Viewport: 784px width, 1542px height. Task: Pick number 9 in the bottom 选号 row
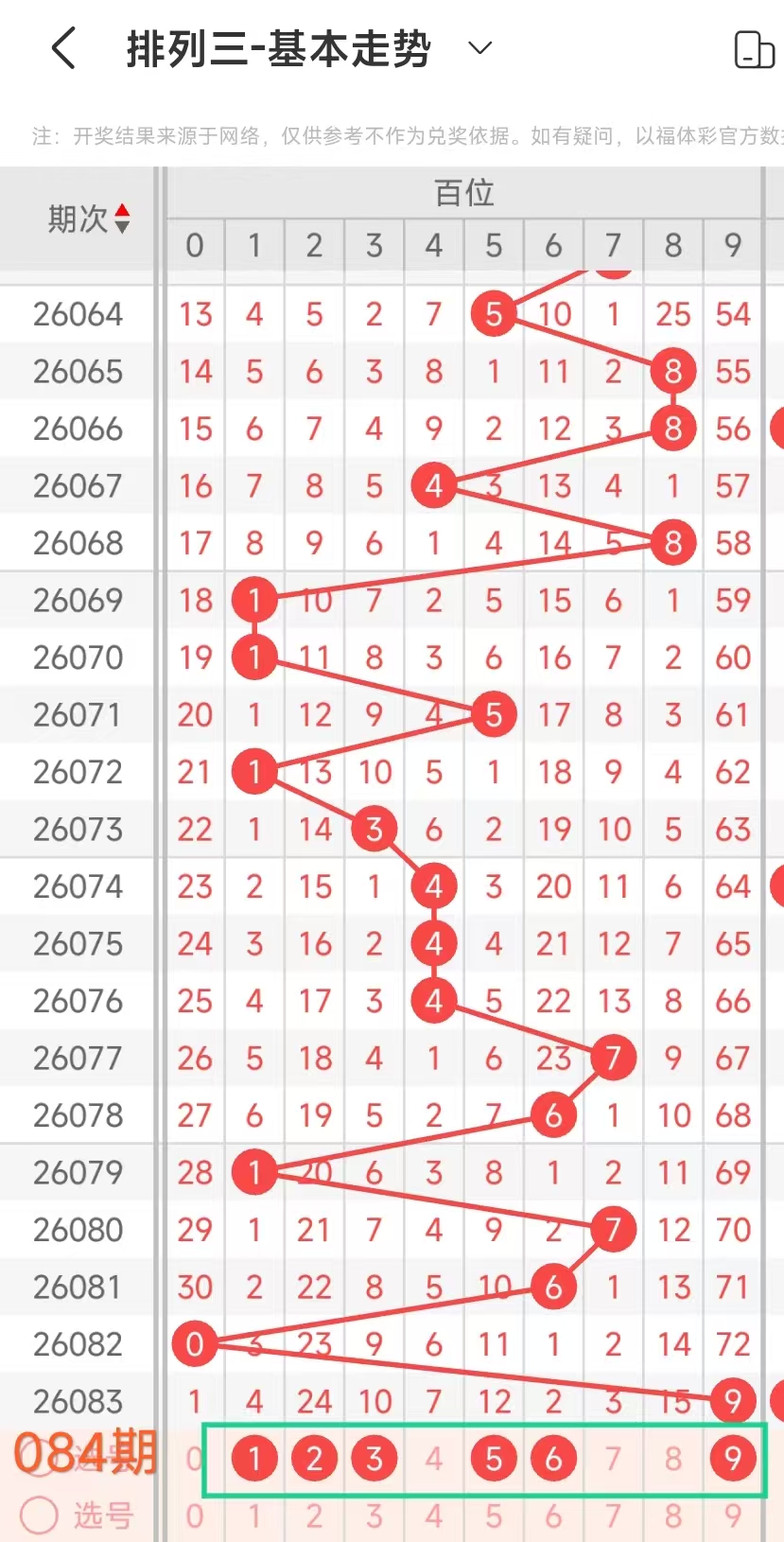(x=733, y=1516)
